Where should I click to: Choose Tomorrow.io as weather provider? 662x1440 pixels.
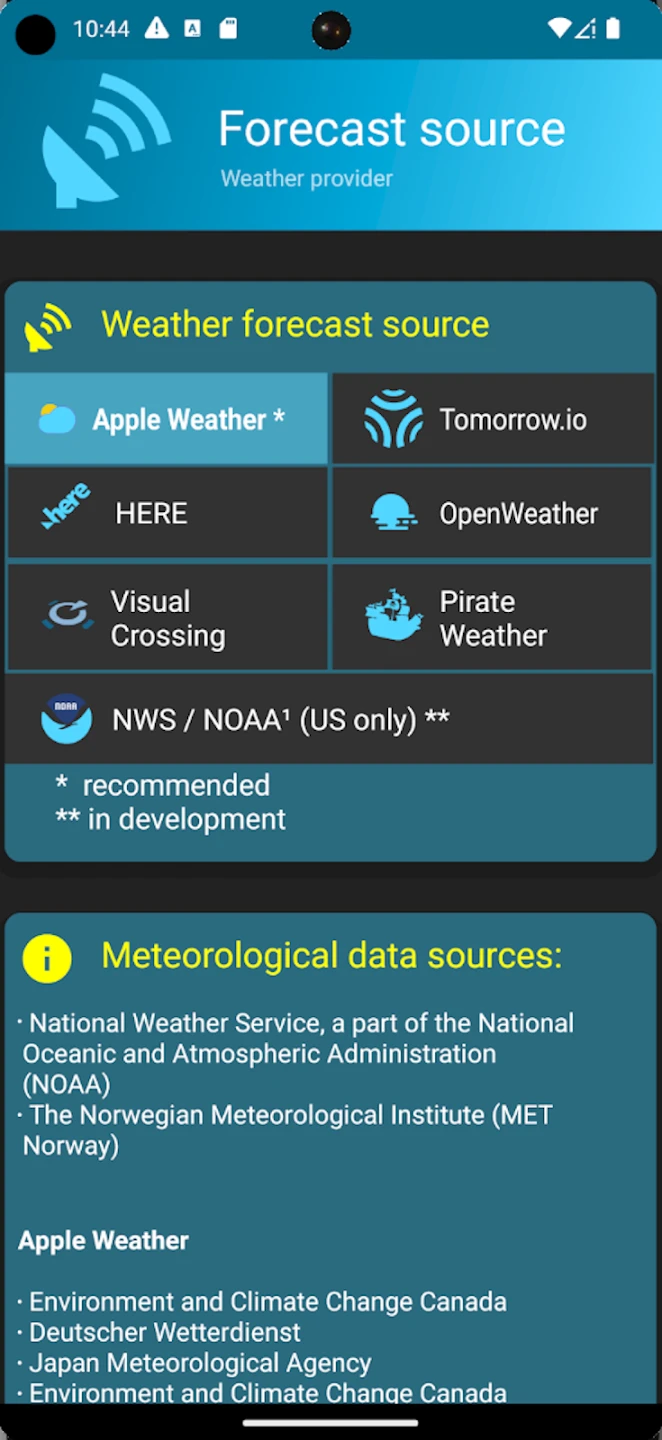pyautogui.click(x=493, y=419)
